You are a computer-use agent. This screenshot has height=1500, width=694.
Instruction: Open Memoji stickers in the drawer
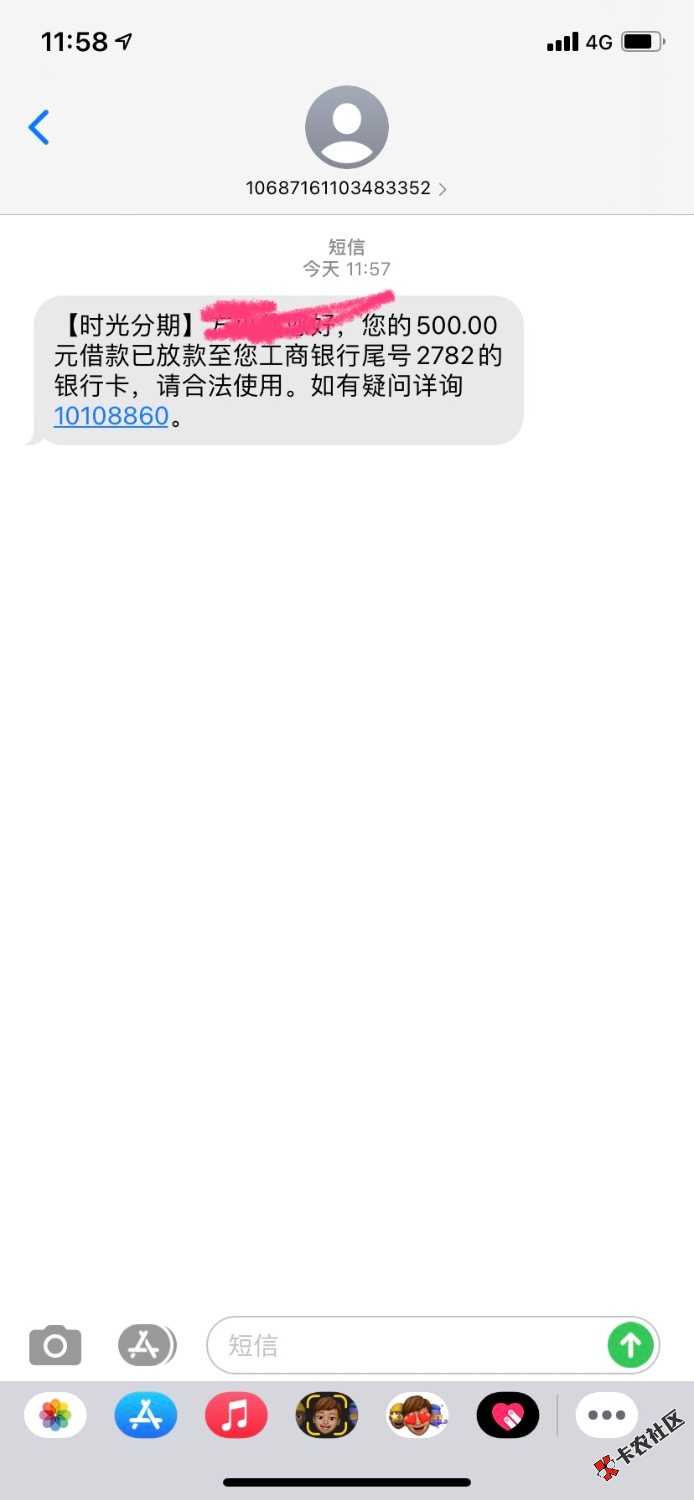pyautogui.click(x=417, y=1415)
